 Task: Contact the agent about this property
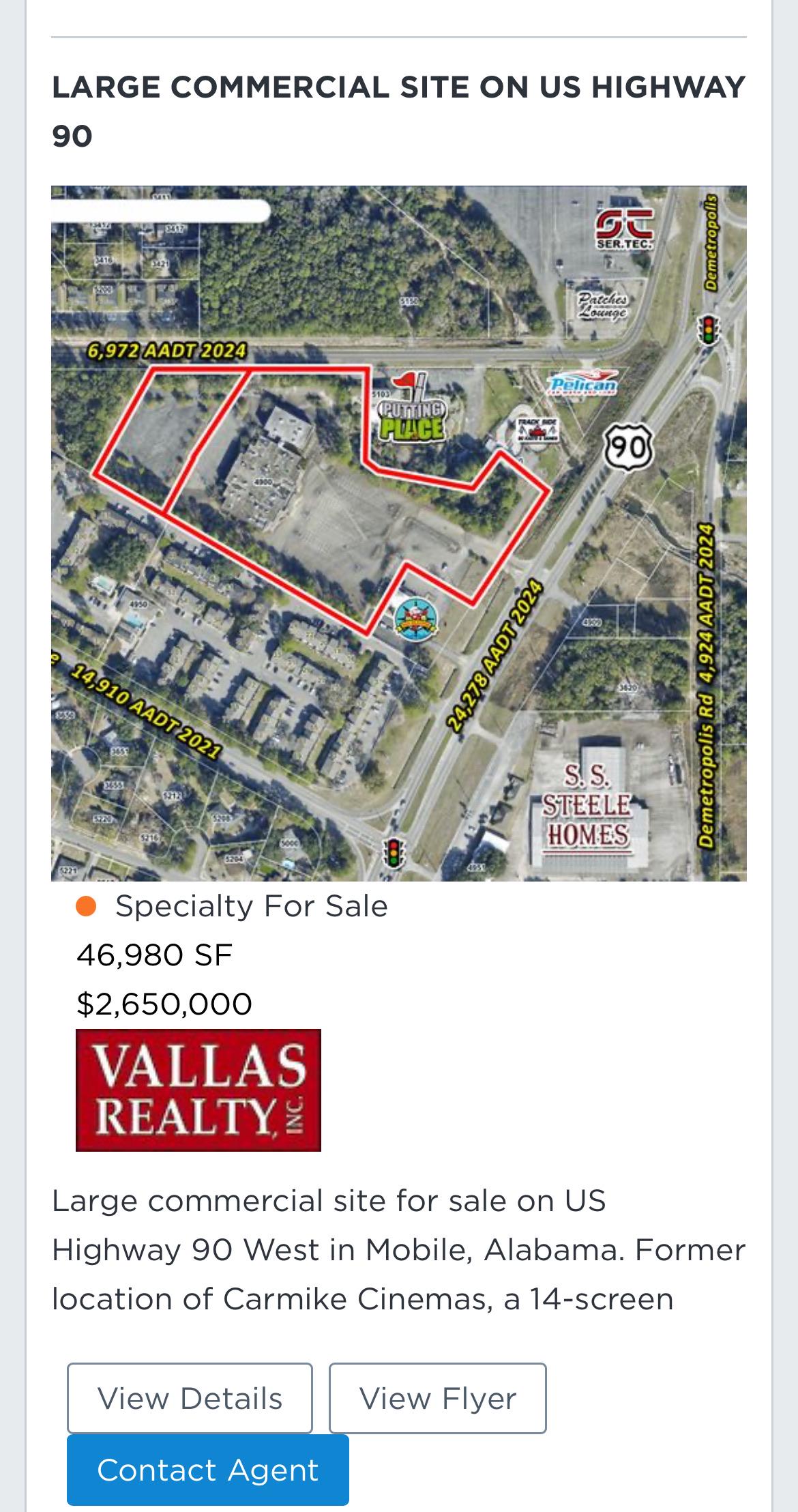[x=208, y=1470]
